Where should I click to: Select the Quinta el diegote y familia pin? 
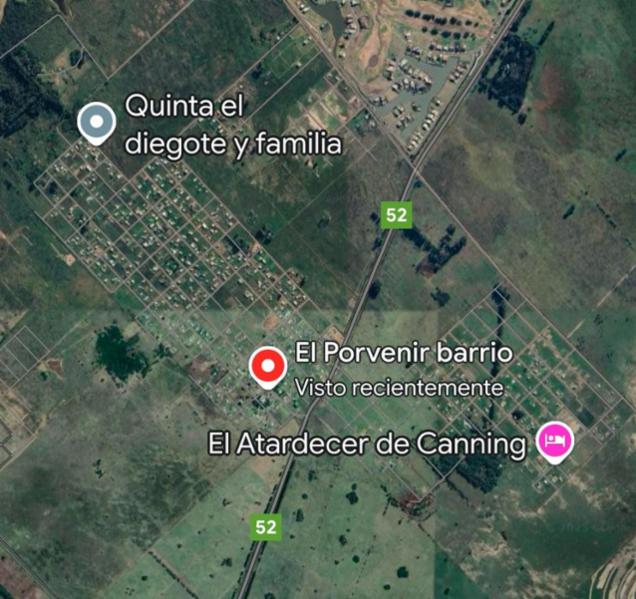[96, 122]
